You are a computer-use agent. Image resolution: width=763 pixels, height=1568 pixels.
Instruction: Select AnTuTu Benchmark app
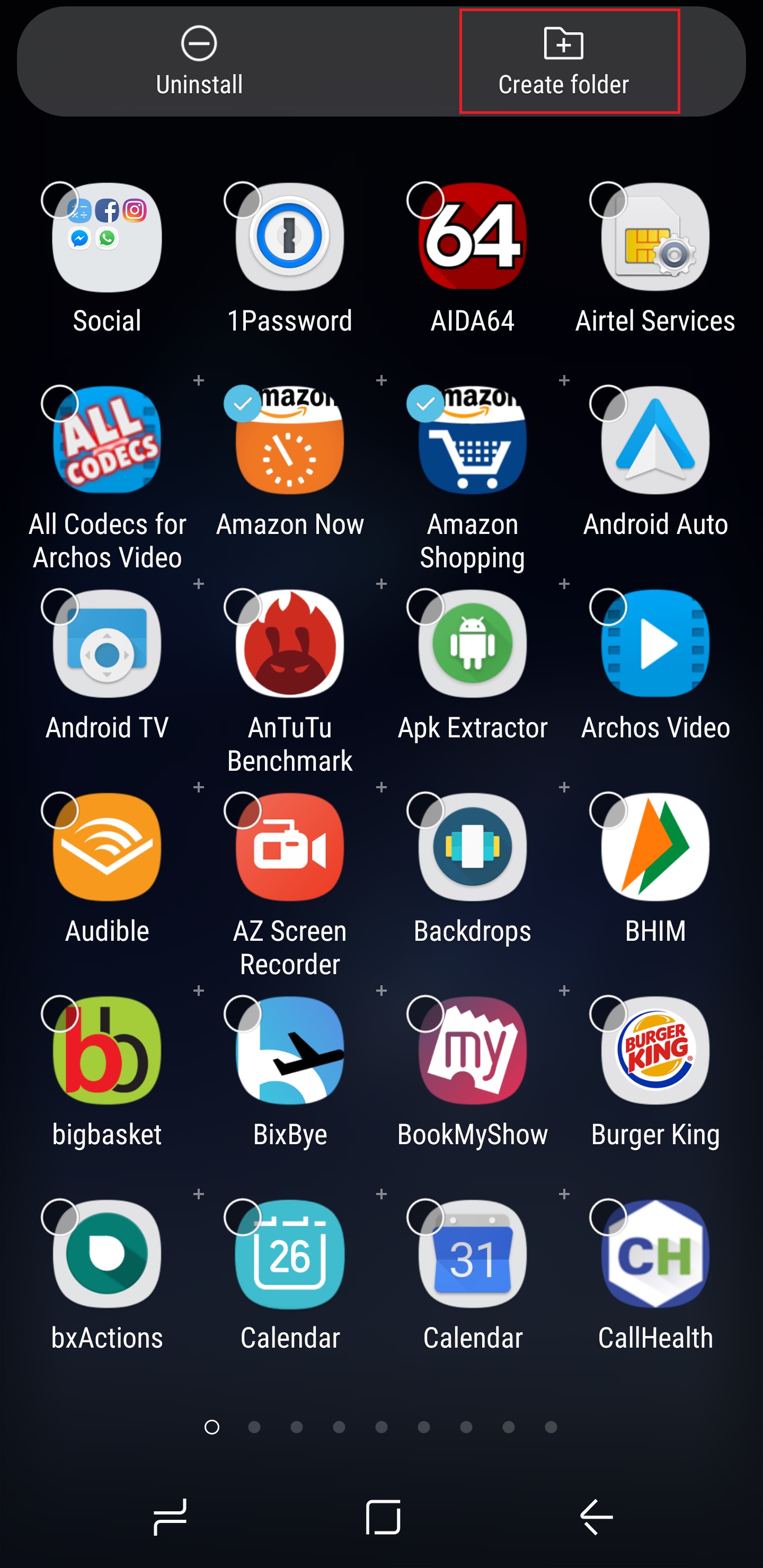(x=243, y=607)
